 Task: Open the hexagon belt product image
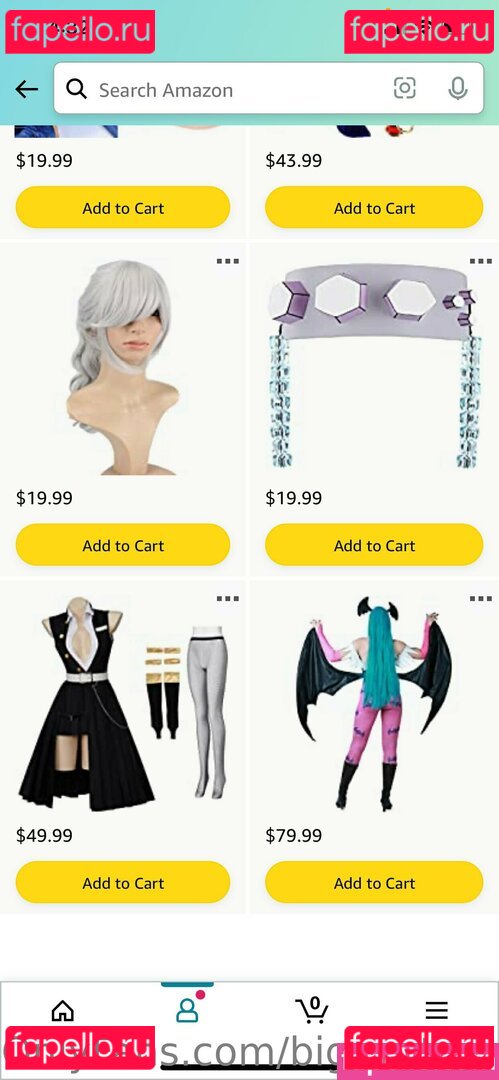coord(374,366)
